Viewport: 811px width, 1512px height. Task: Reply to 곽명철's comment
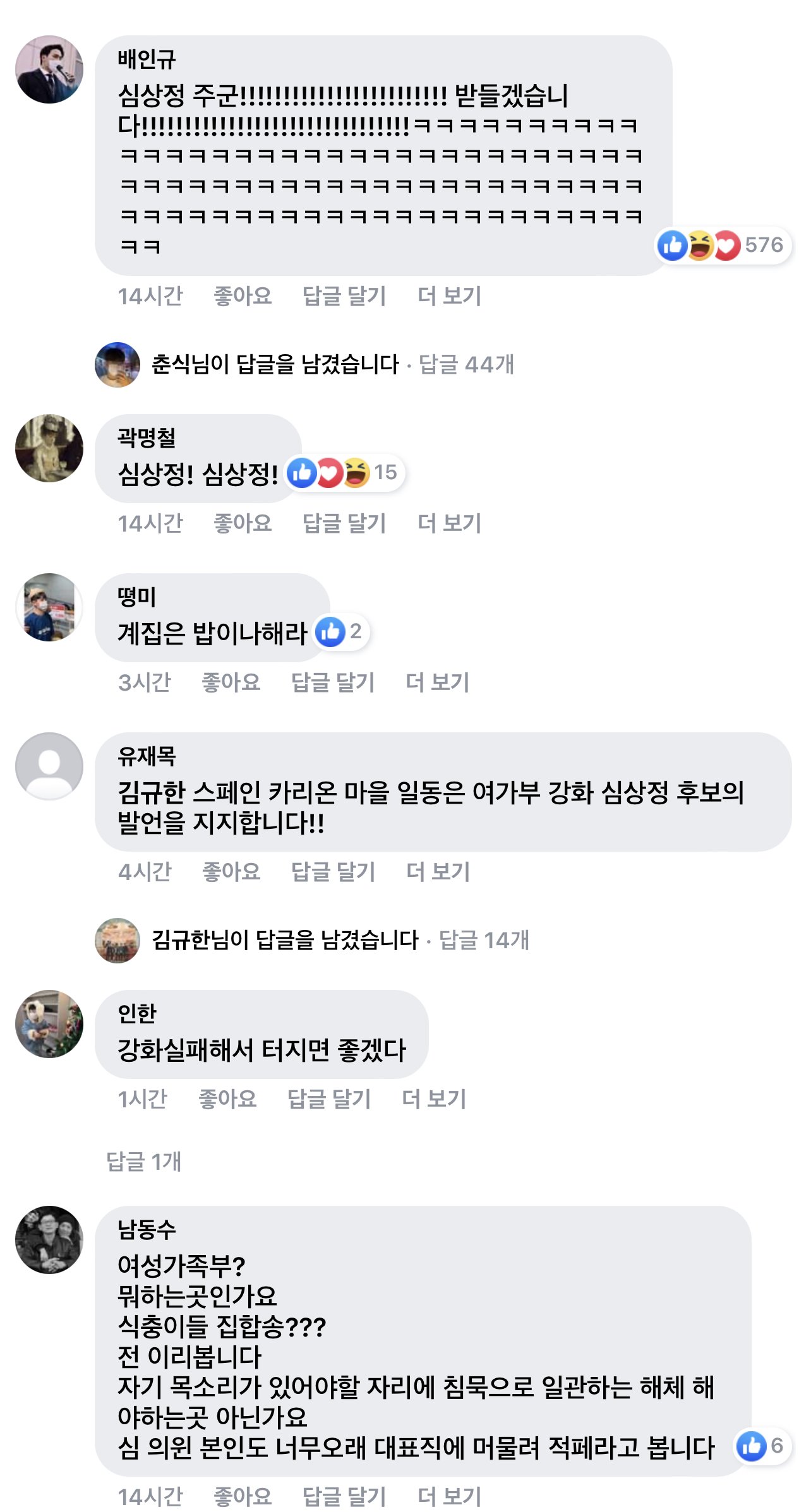pyautogui.click(x=344, y=523)
